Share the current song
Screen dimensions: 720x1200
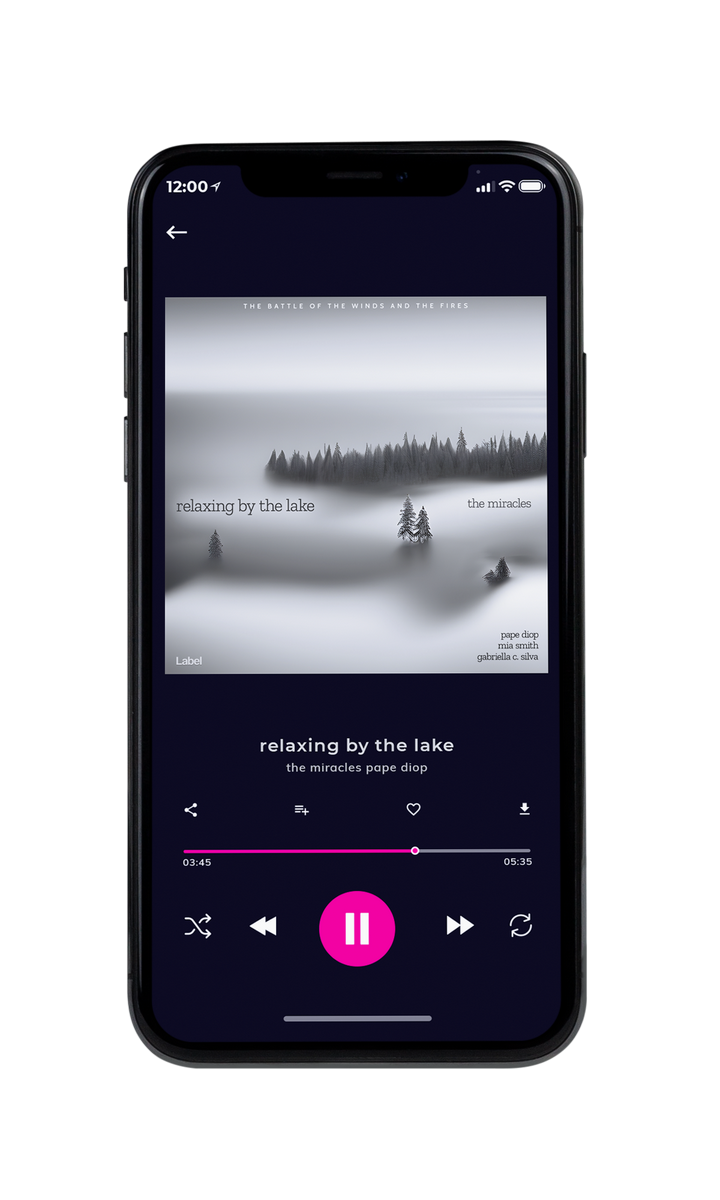(x=191, y=810)
